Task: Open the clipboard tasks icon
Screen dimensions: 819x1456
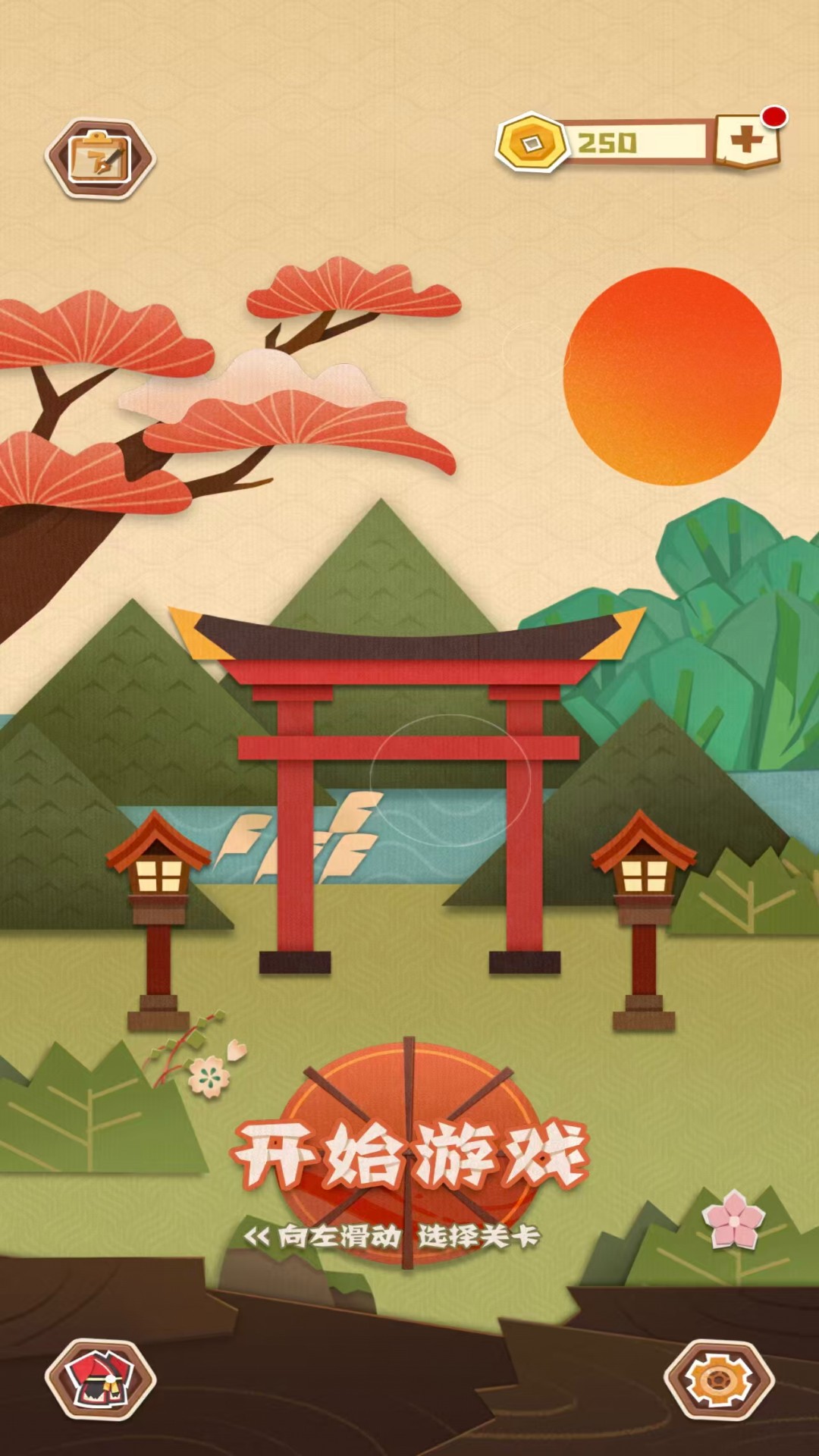Action: click(x=100, y=159)
